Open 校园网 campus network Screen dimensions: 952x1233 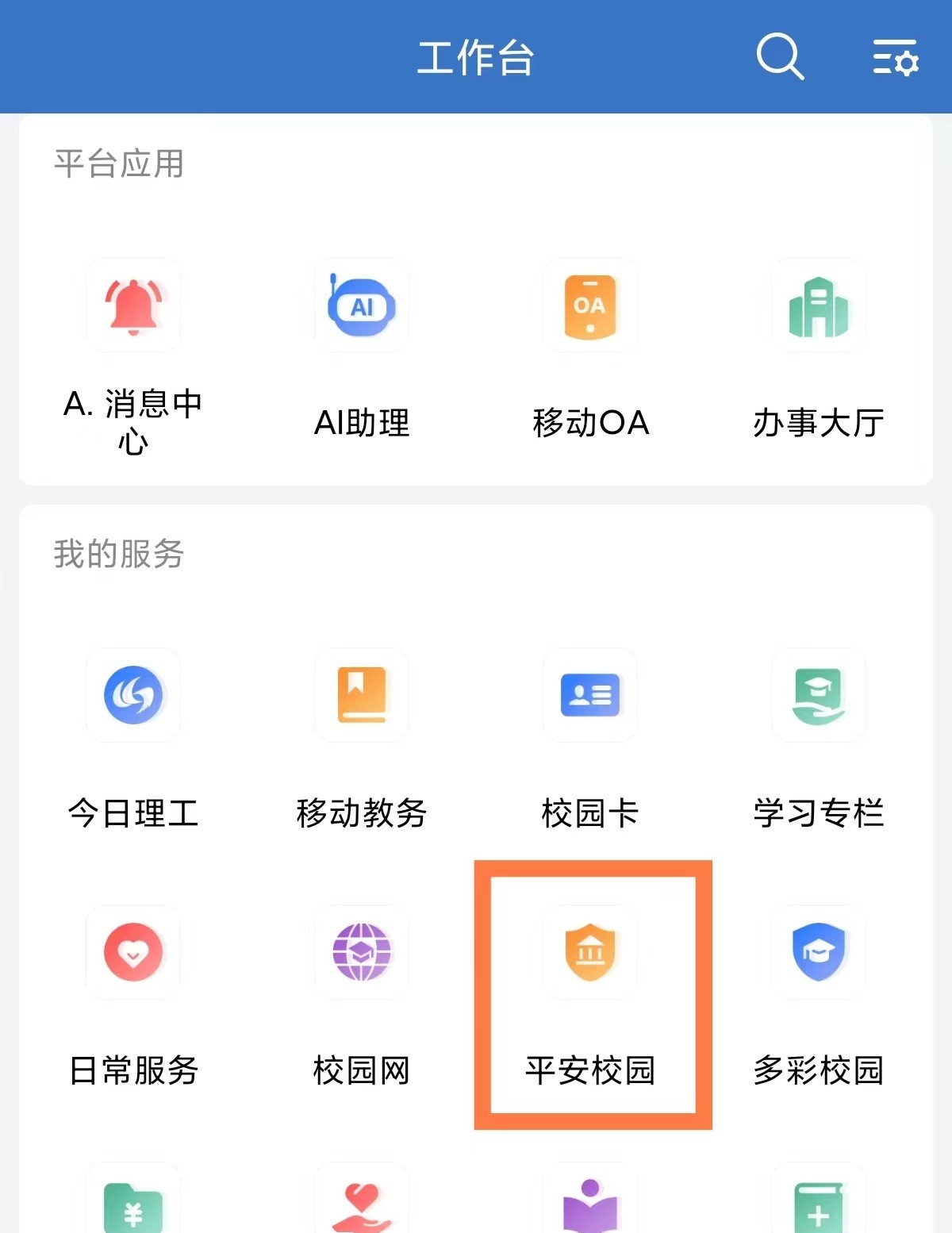(x=362, y=952)
